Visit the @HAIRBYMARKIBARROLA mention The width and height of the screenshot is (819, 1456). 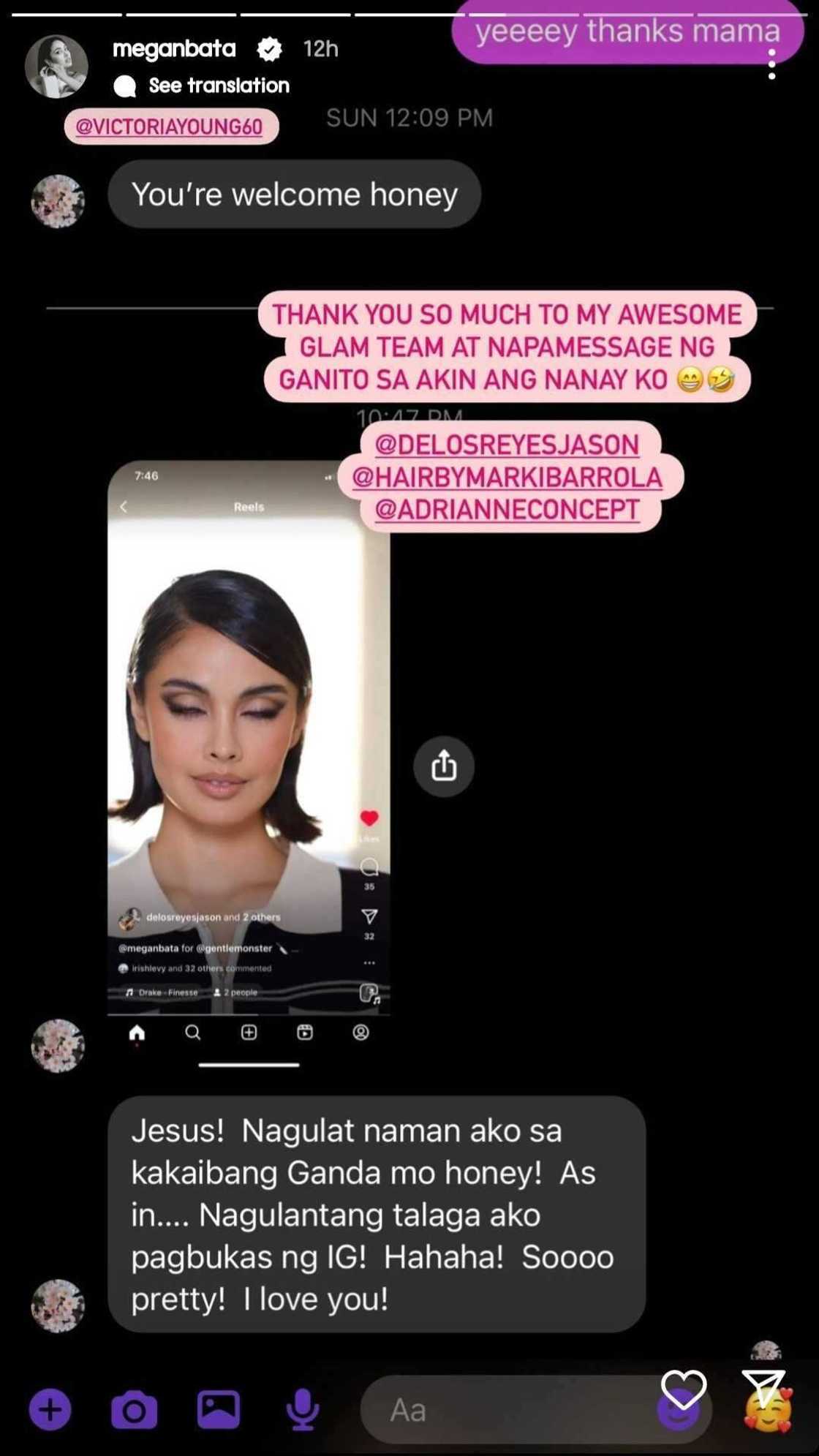coord(507,478)
